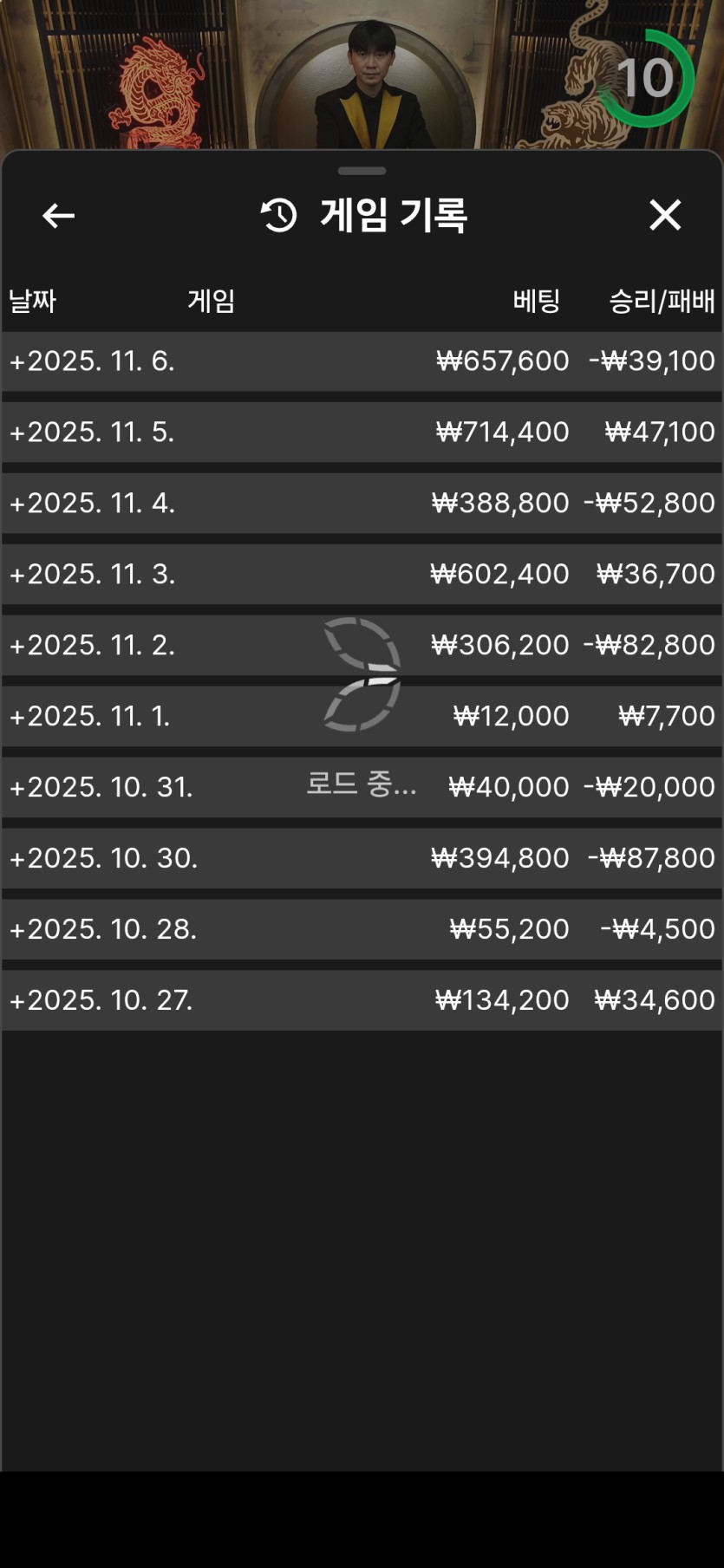Expand the 2025. 11. 5. record
This screenshot has width=724, height=1568.
[x=17, y=433]
